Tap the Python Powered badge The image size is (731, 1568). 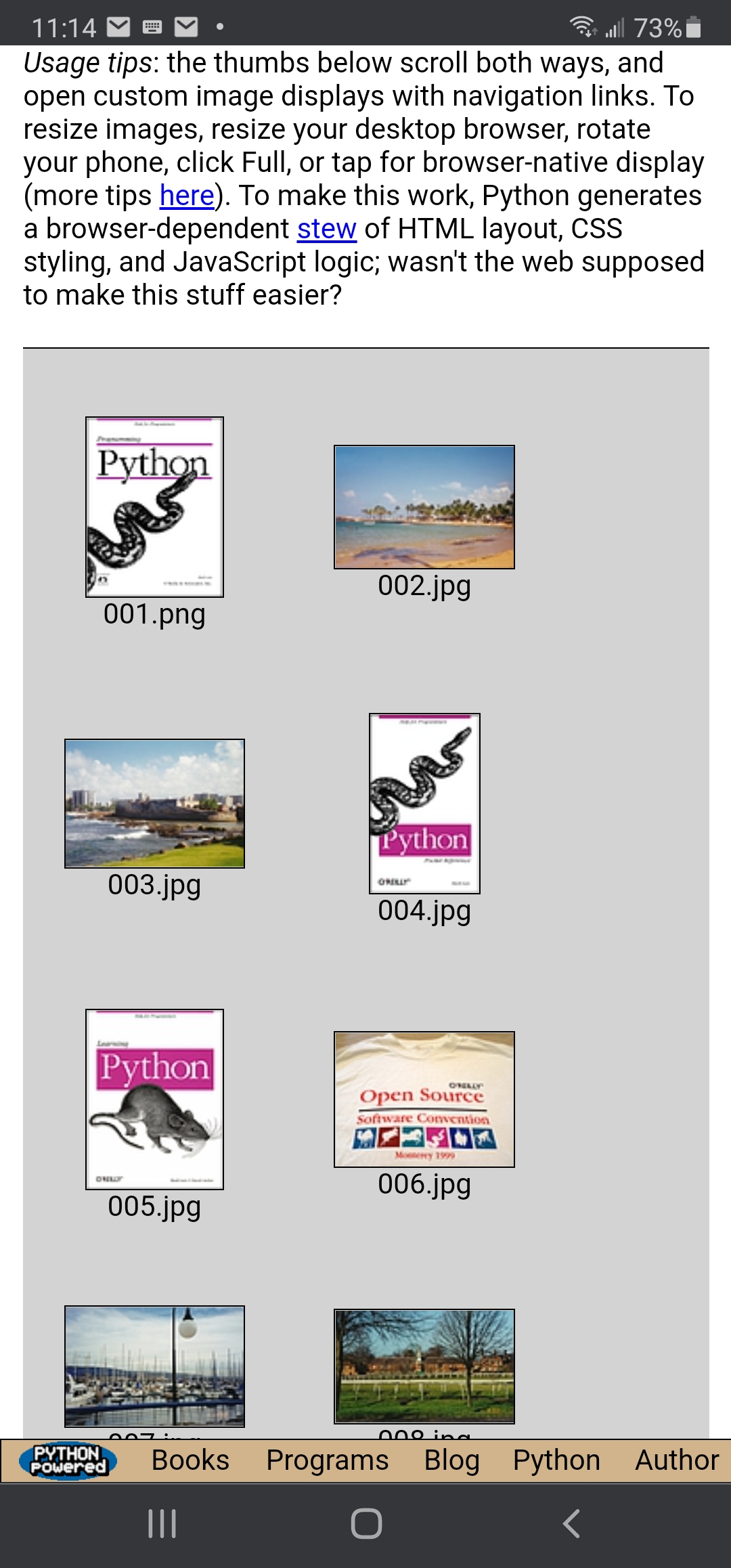coord(68,1460)
